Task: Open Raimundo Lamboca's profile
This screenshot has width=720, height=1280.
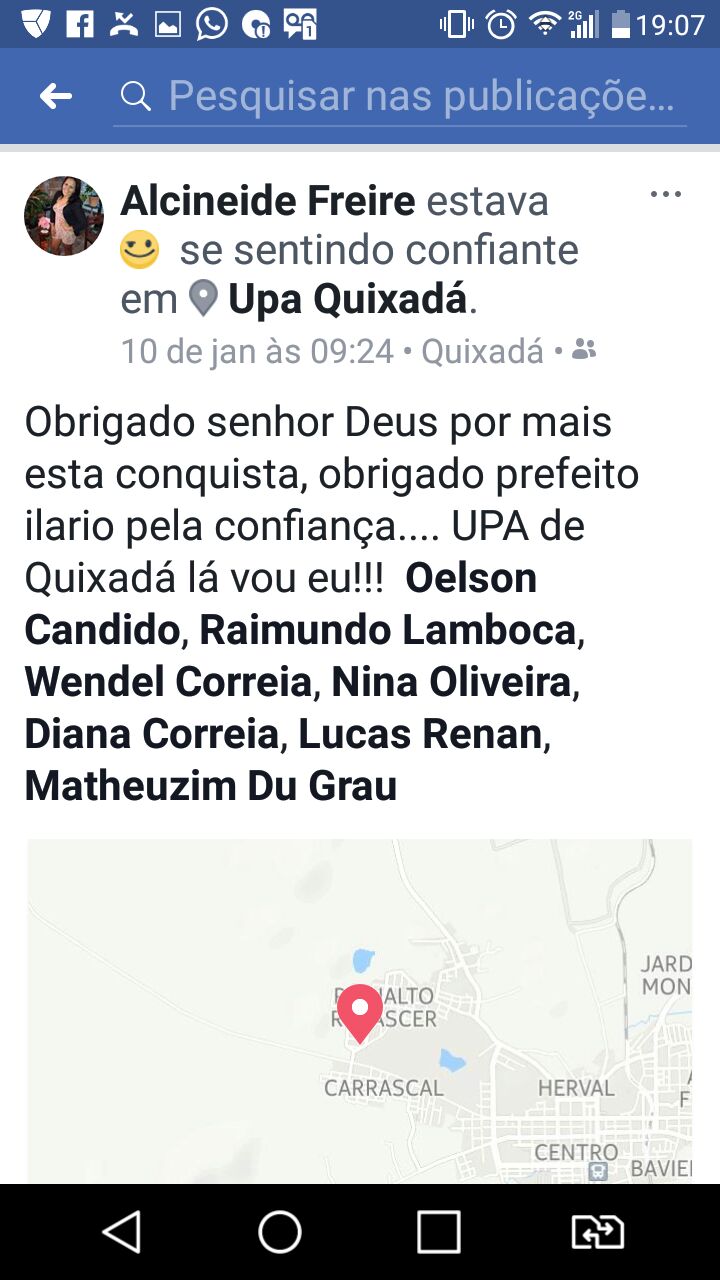Action: pyautogui.click(x=388, y=630)
